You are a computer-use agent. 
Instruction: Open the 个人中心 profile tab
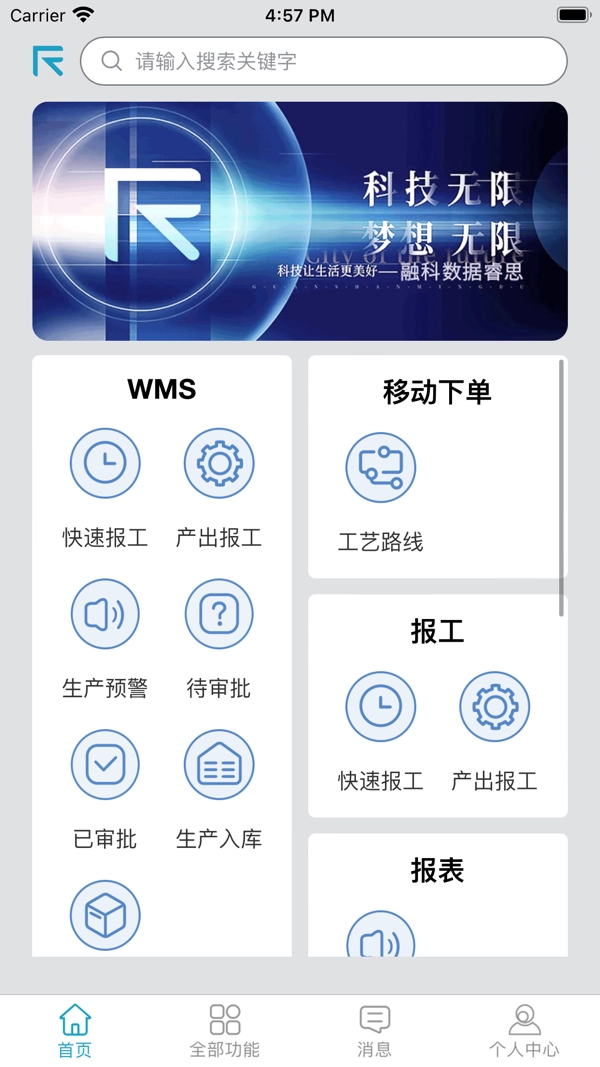(x=524, y=1031)
